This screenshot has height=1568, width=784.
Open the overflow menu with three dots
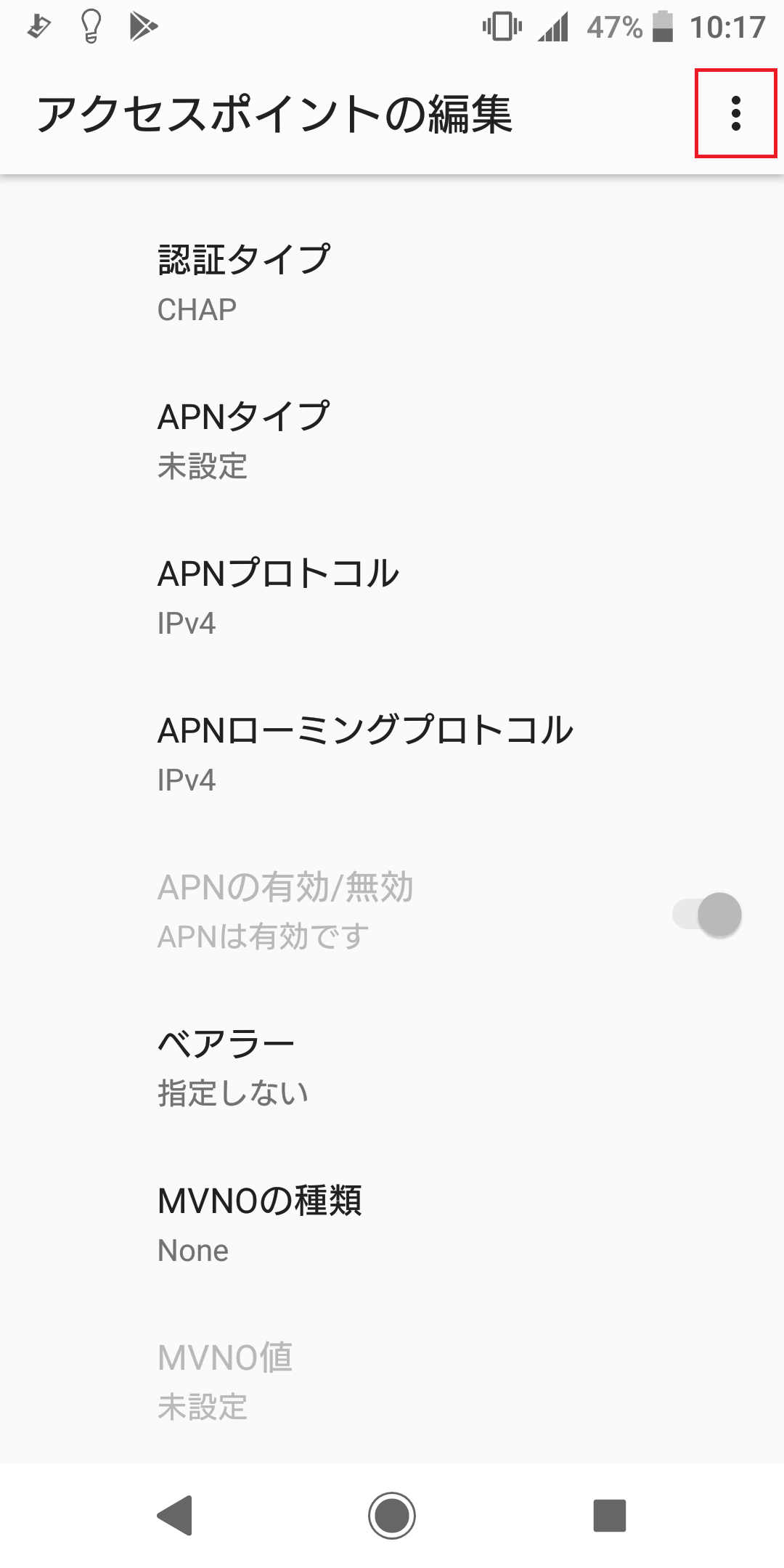click(x=735, y=115)
